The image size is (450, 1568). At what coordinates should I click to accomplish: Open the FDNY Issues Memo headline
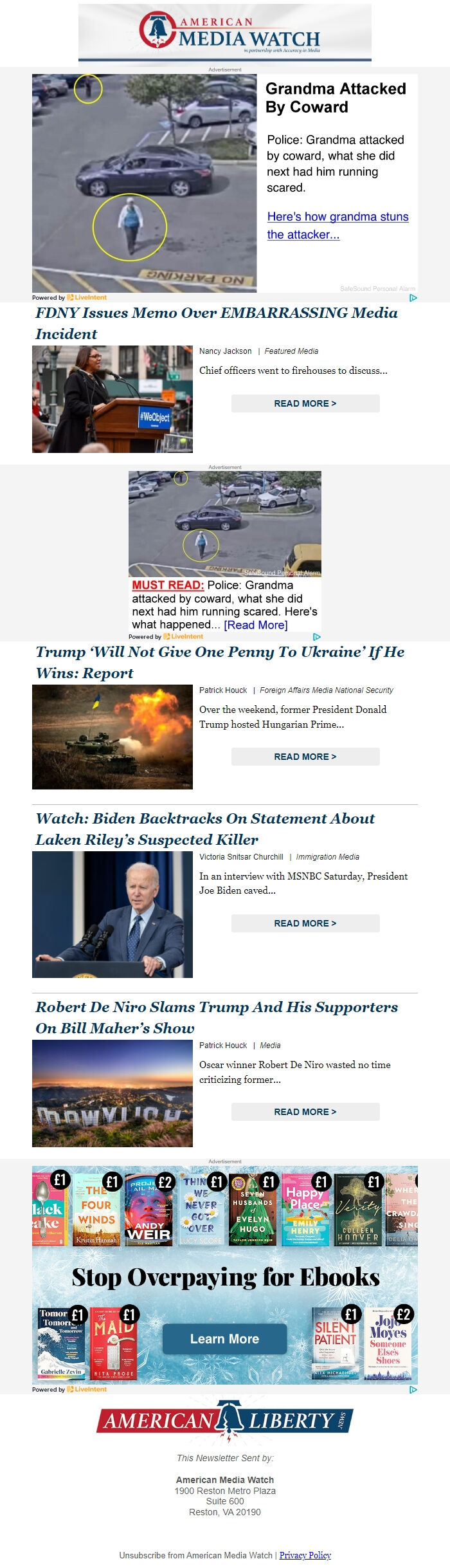216,323
